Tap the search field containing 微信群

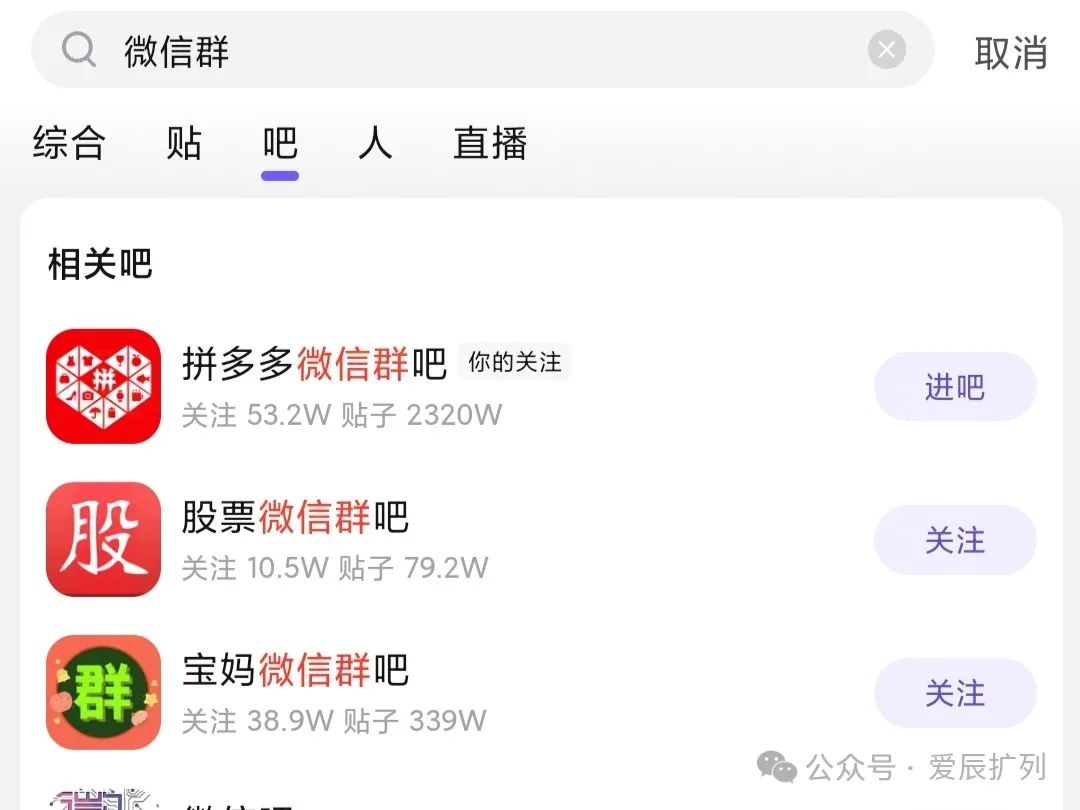pyautogui.click(x=480, y=50)
